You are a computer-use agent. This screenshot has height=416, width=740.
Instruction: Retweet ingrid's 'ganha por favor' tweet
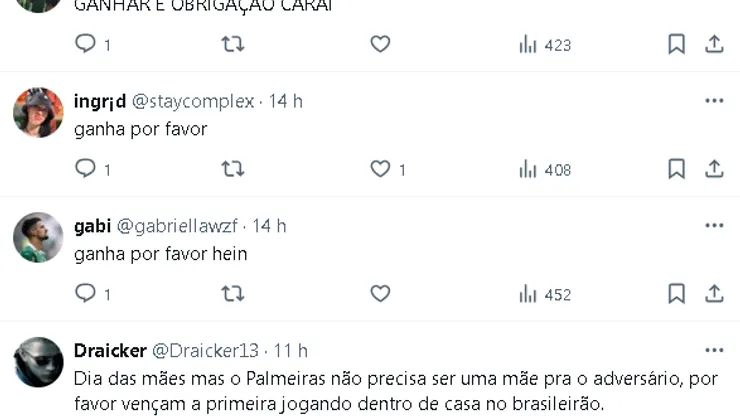tap(232, 169)
